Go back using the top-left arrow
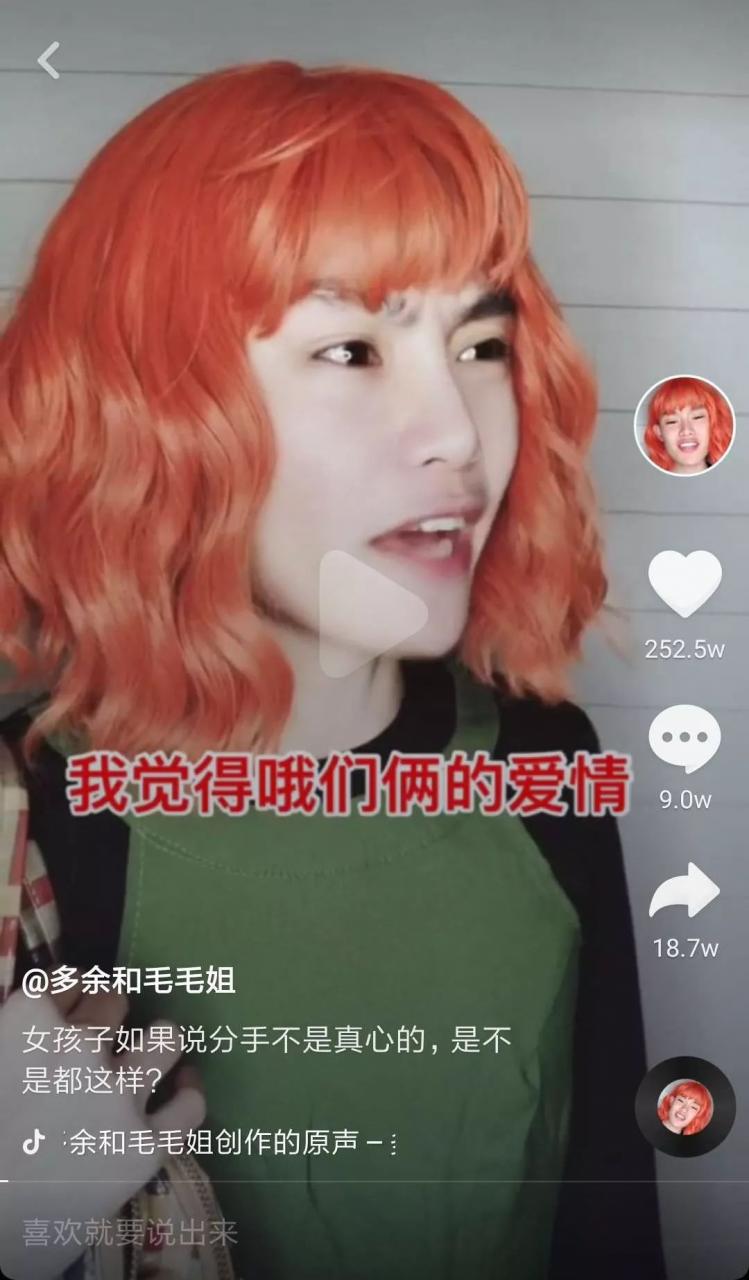 pos(48,61)
